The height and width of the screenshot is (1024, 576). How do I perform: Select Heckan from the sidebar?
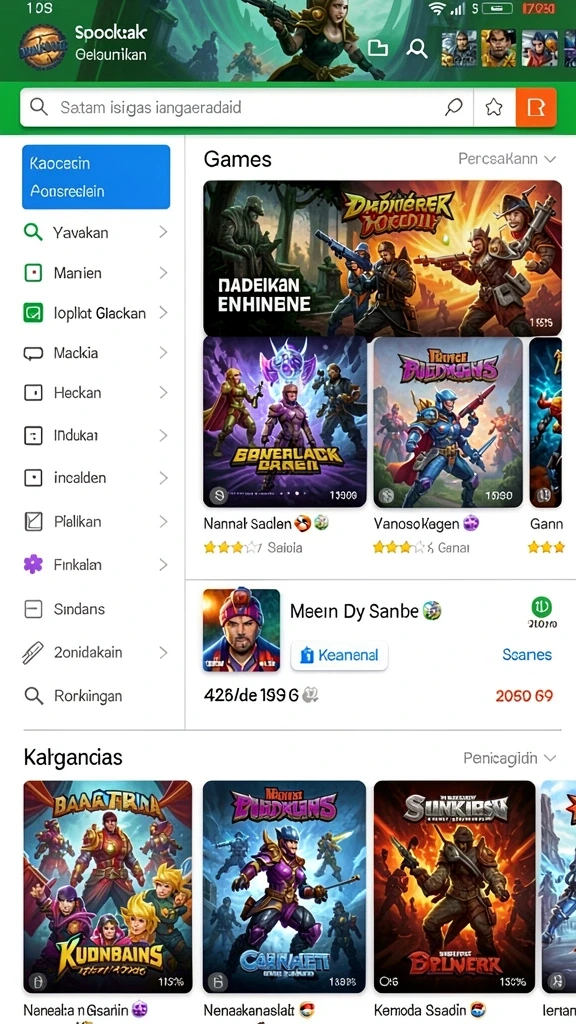coord(96,393)
